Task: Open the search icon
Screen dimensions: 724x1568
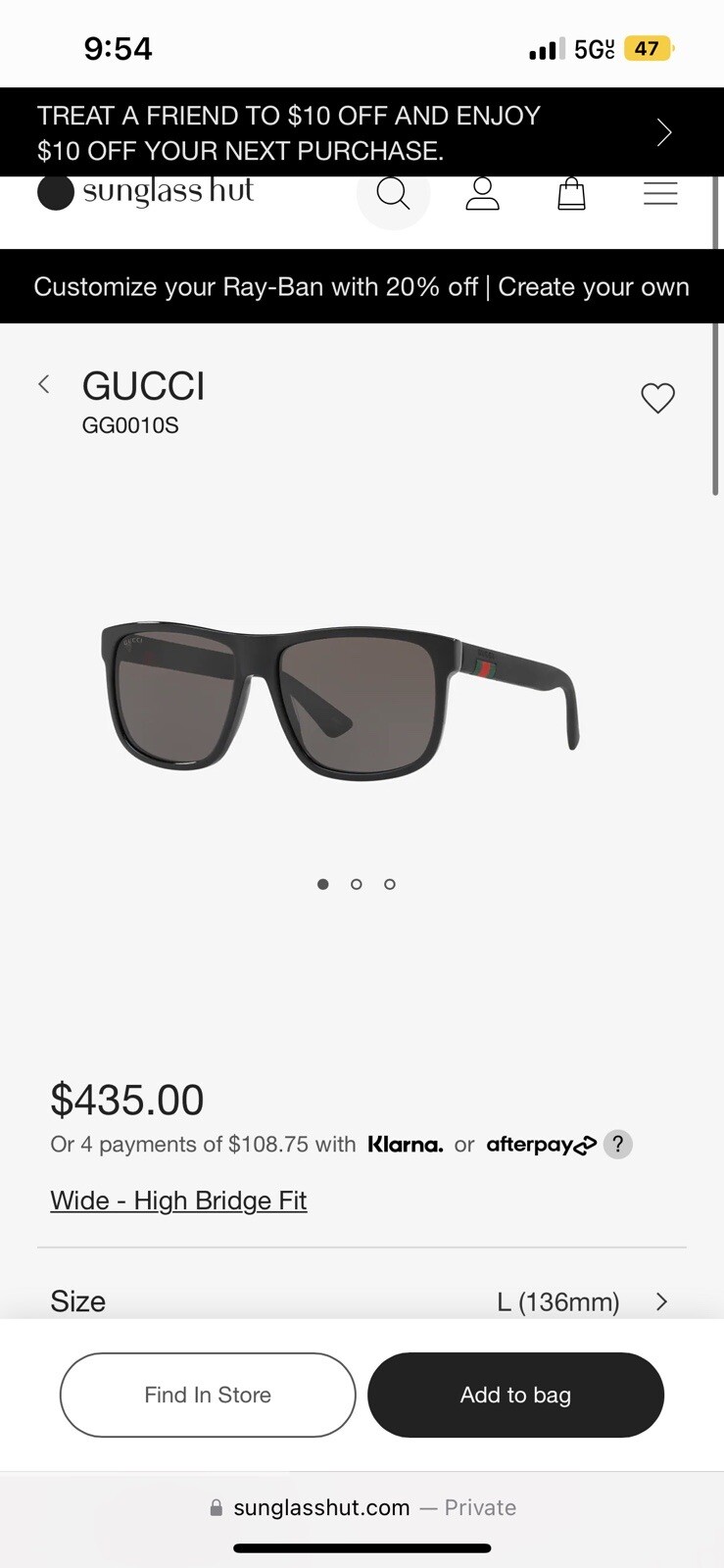Action: [x=393, y=193]
